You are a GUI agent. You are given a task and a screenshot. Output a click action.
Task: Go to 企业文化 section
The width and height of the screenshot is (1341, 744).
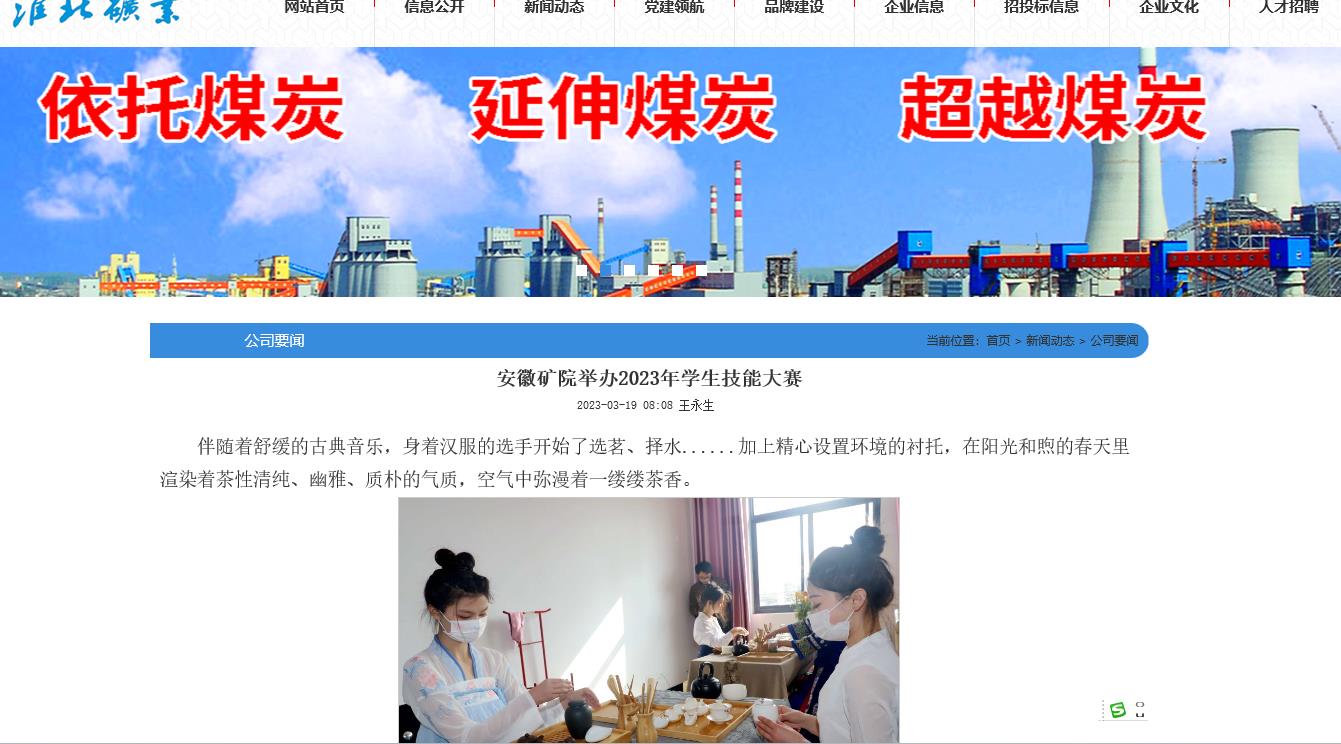coord(1169,8)
